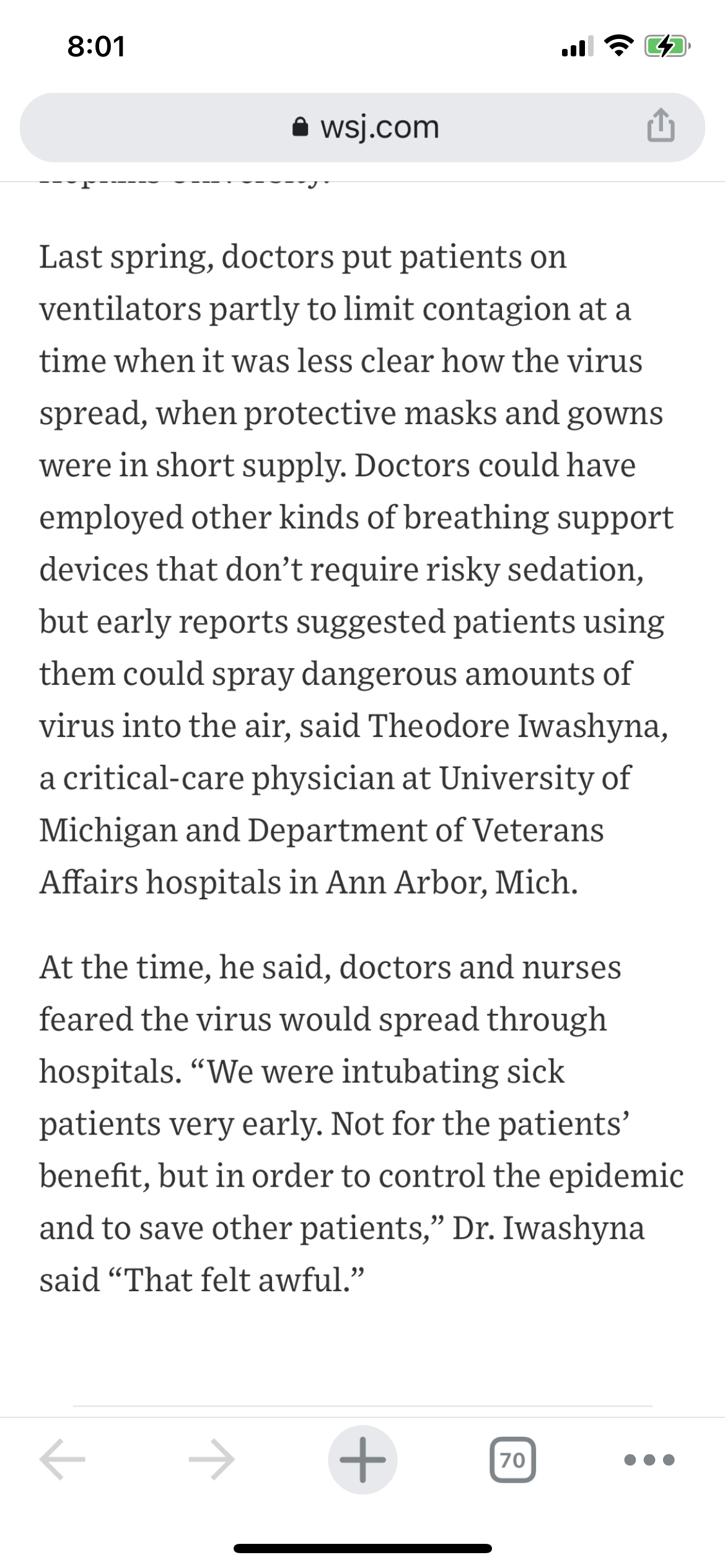The height and width of the screenshot is (1568, 725).
Task: Share this page from address bar
Action: click(661, 126)
